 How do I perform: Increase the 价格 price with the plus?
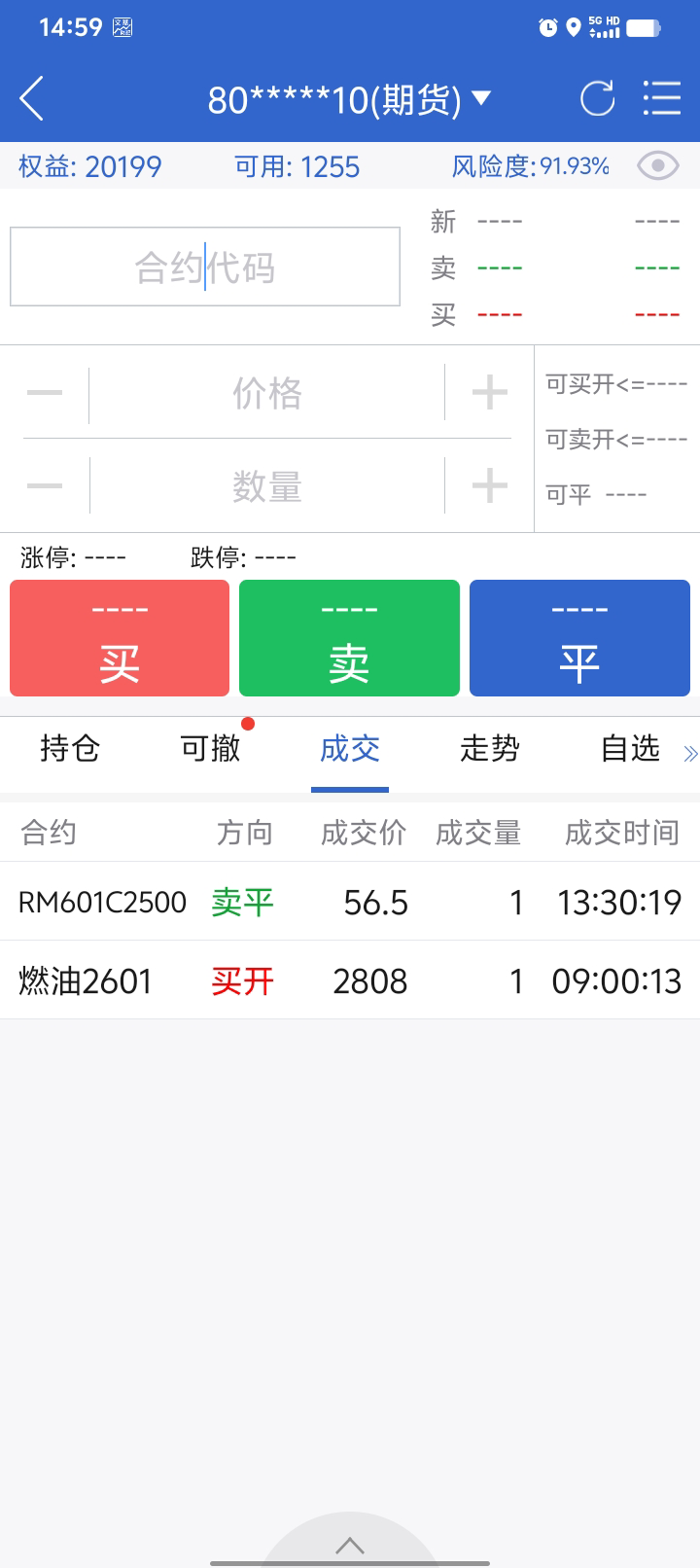tap(489, 394)
